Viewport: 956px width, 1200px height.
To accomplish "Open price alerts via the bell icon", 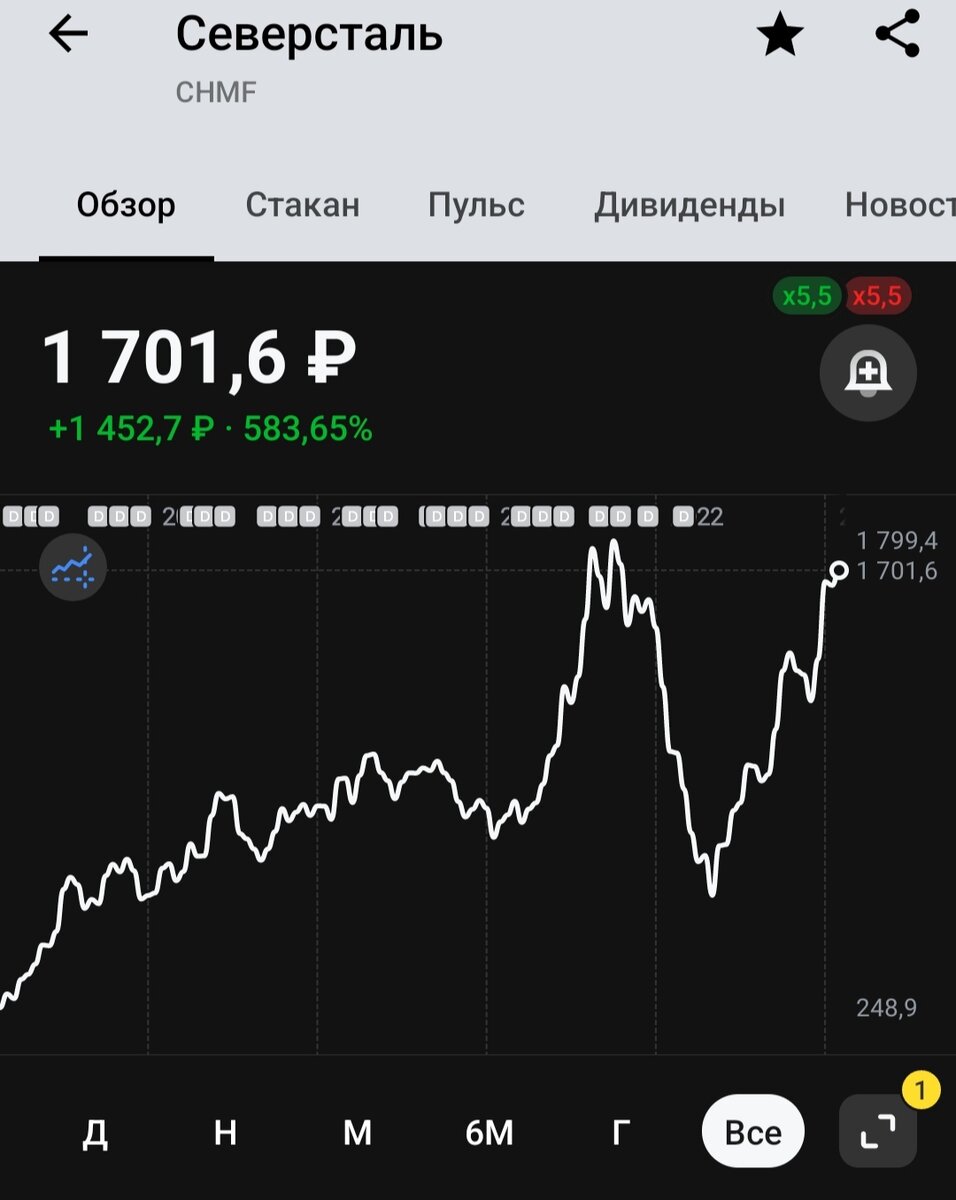I will pyautogui.click(x=868, y=372).
